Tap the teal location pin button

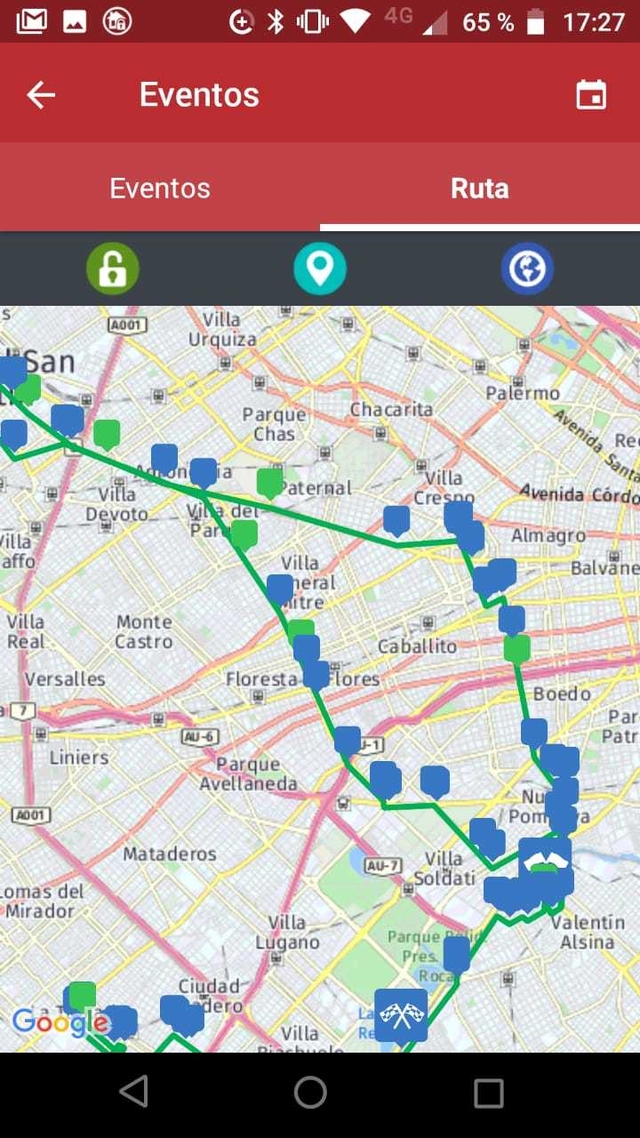point(320,269)
